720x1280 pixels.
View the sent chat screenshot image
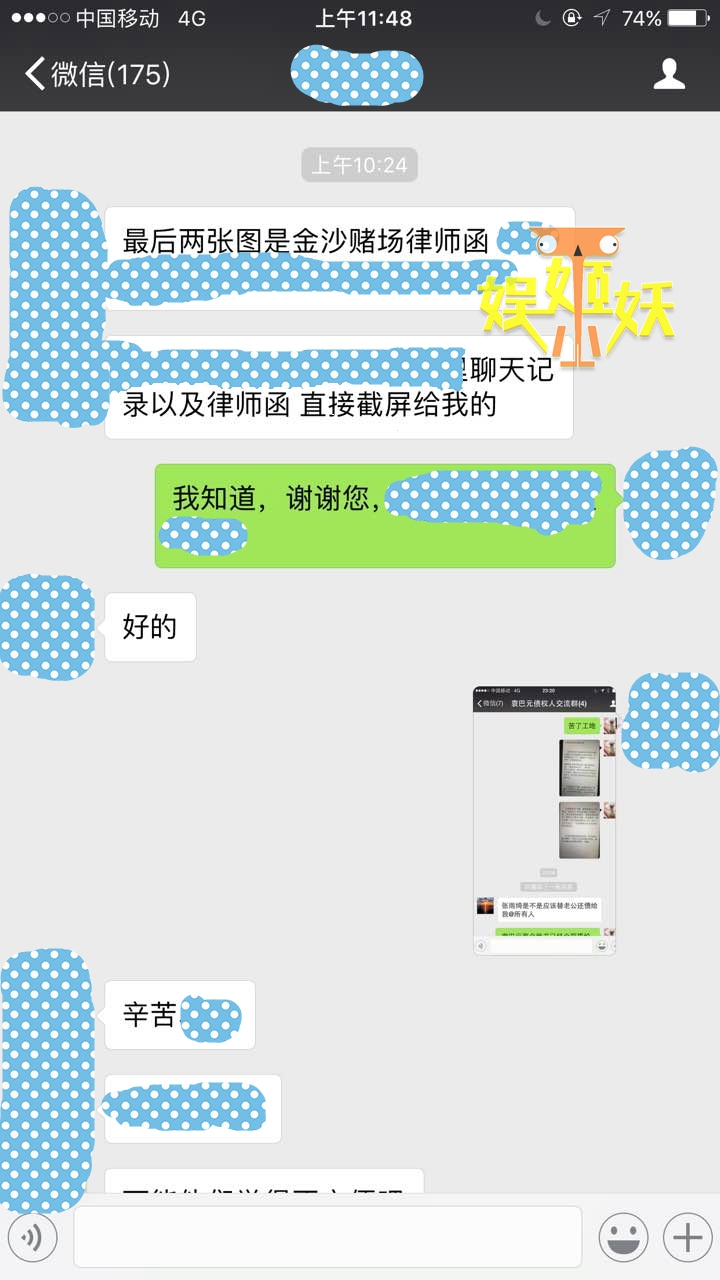[544, 820]
